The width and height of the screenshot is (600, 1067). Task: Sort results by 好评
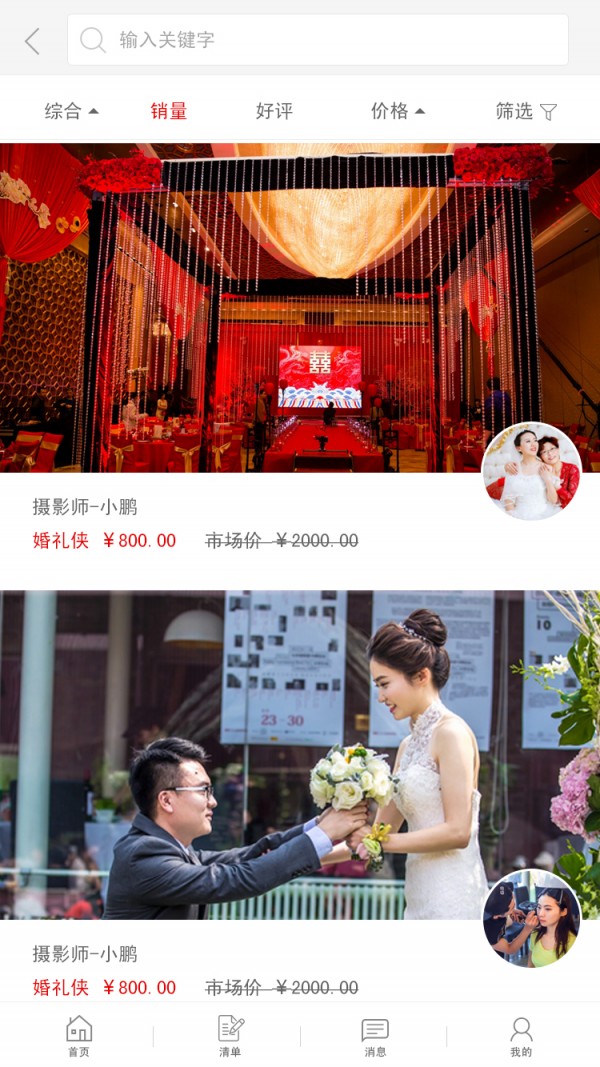[274, 111]
